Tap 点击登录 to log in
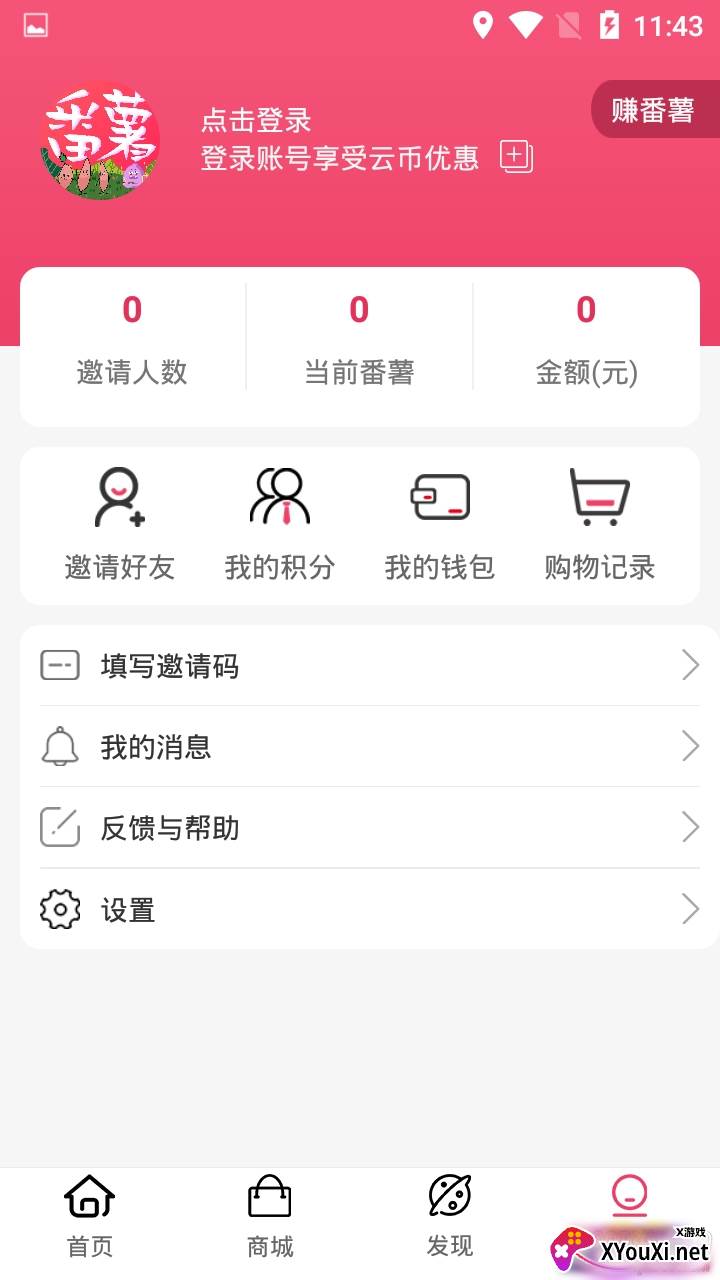Screen dimensions: 720x1280 (256, 121)
